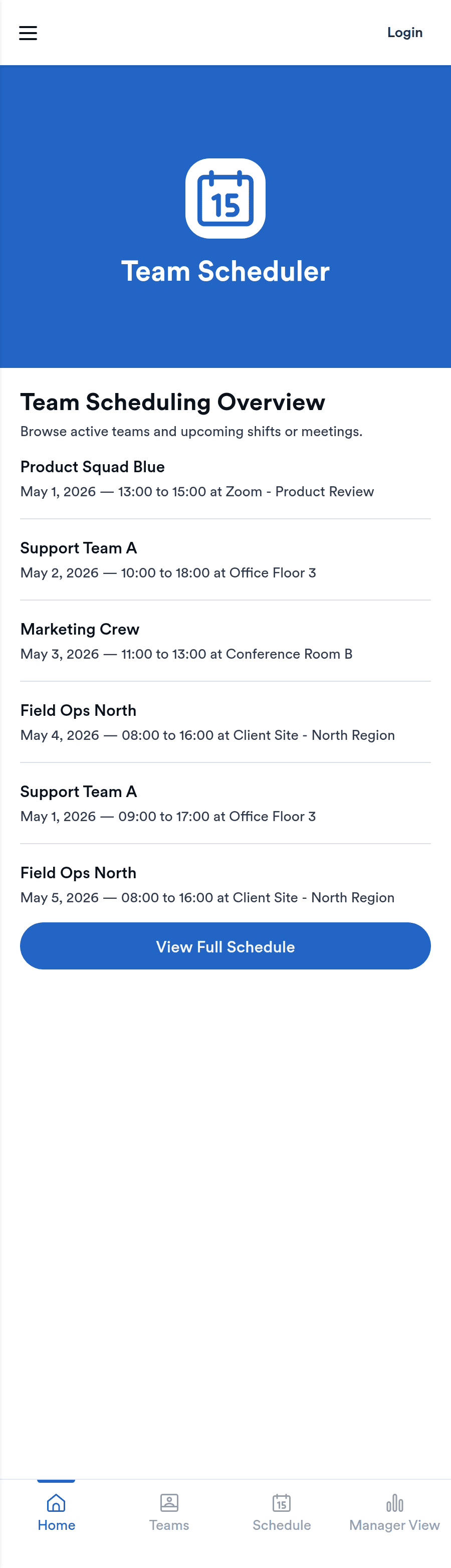Viewport: 451px width, 1568px height.
Task: Switch to Manager View tab
Action: pos(394,1512)
